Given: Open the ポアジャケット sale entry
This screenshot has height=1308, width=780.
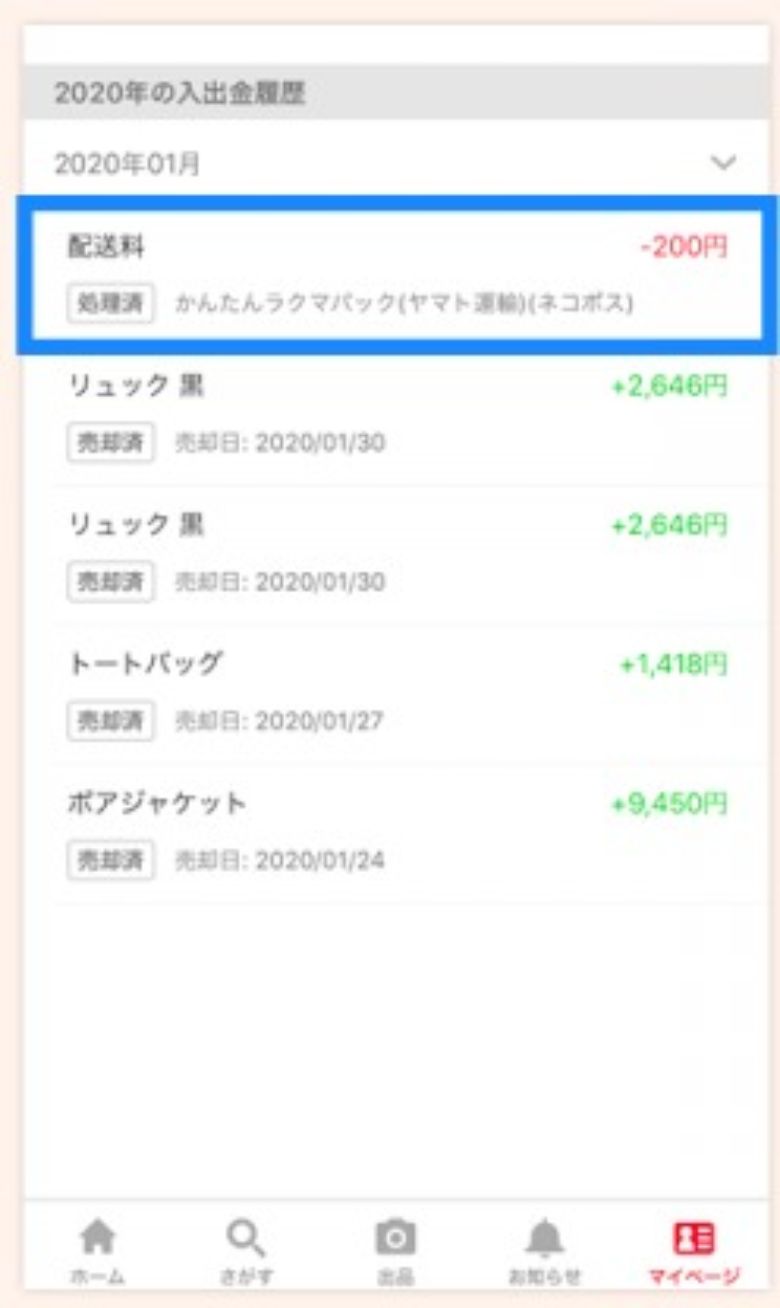Looking at the screenshot, I should [397, 830].
